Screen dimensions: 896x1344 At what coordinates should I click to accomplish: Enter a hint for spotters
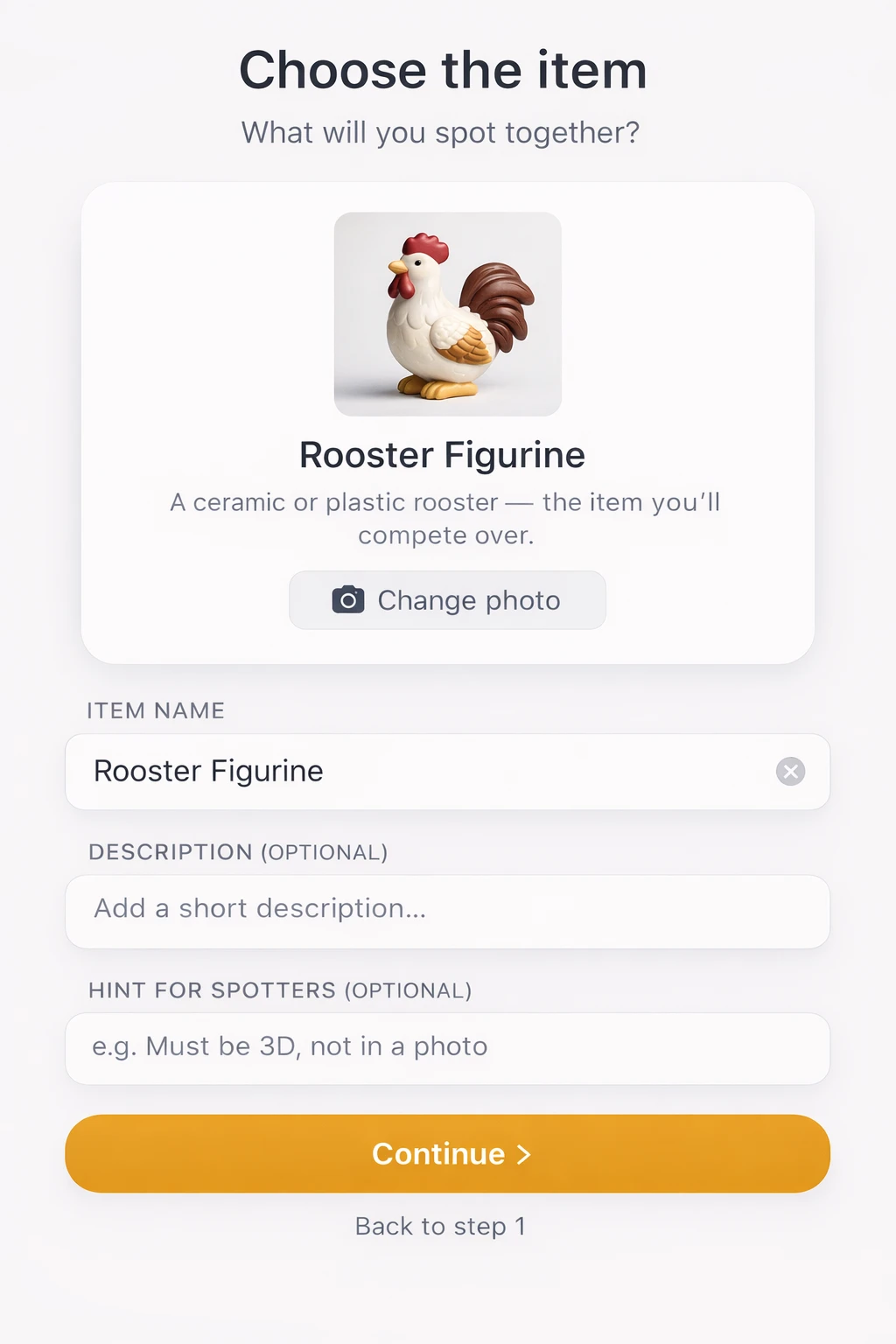coord(447,1048)
